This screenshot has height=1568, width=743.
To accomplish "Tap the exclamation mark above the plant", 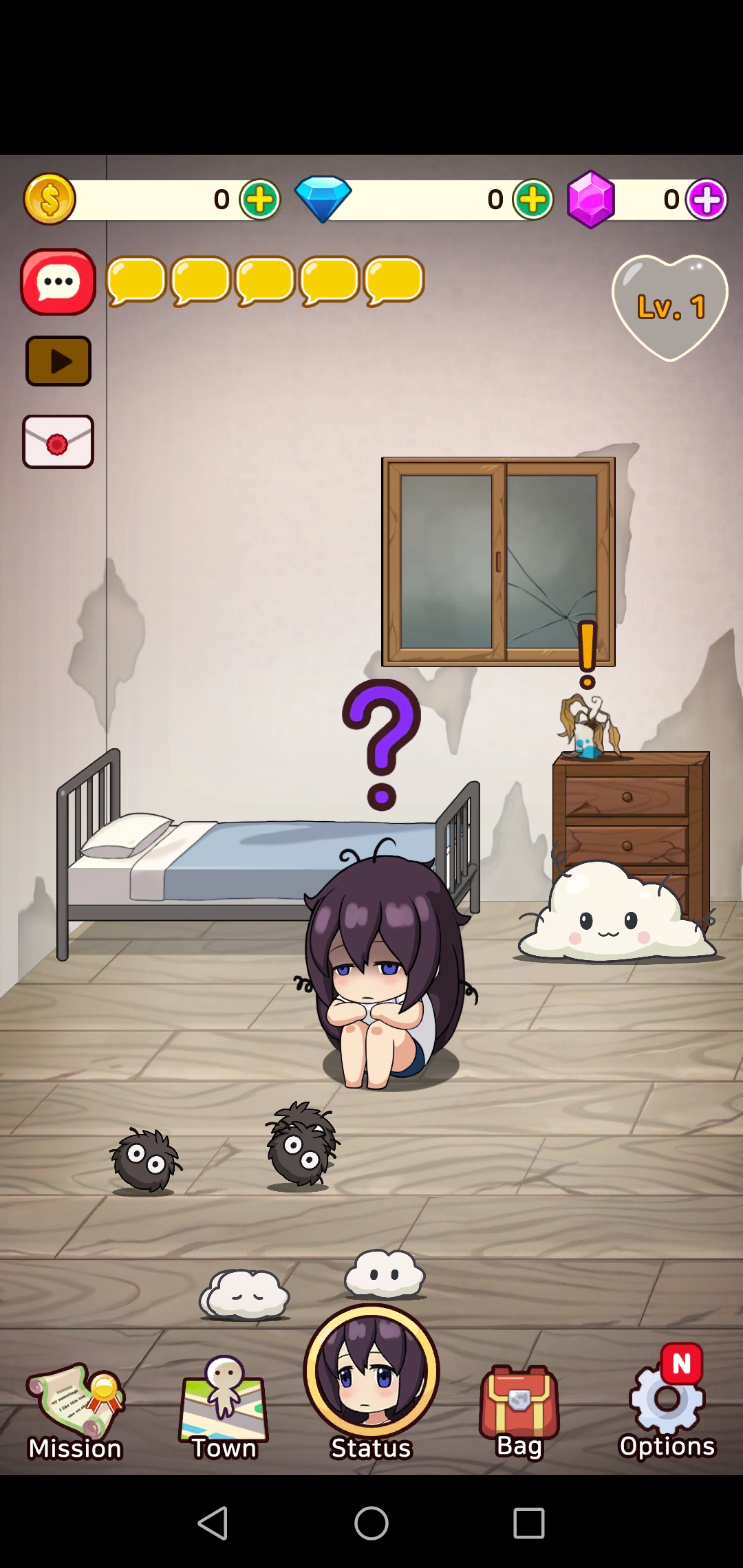I will [587, 655].
